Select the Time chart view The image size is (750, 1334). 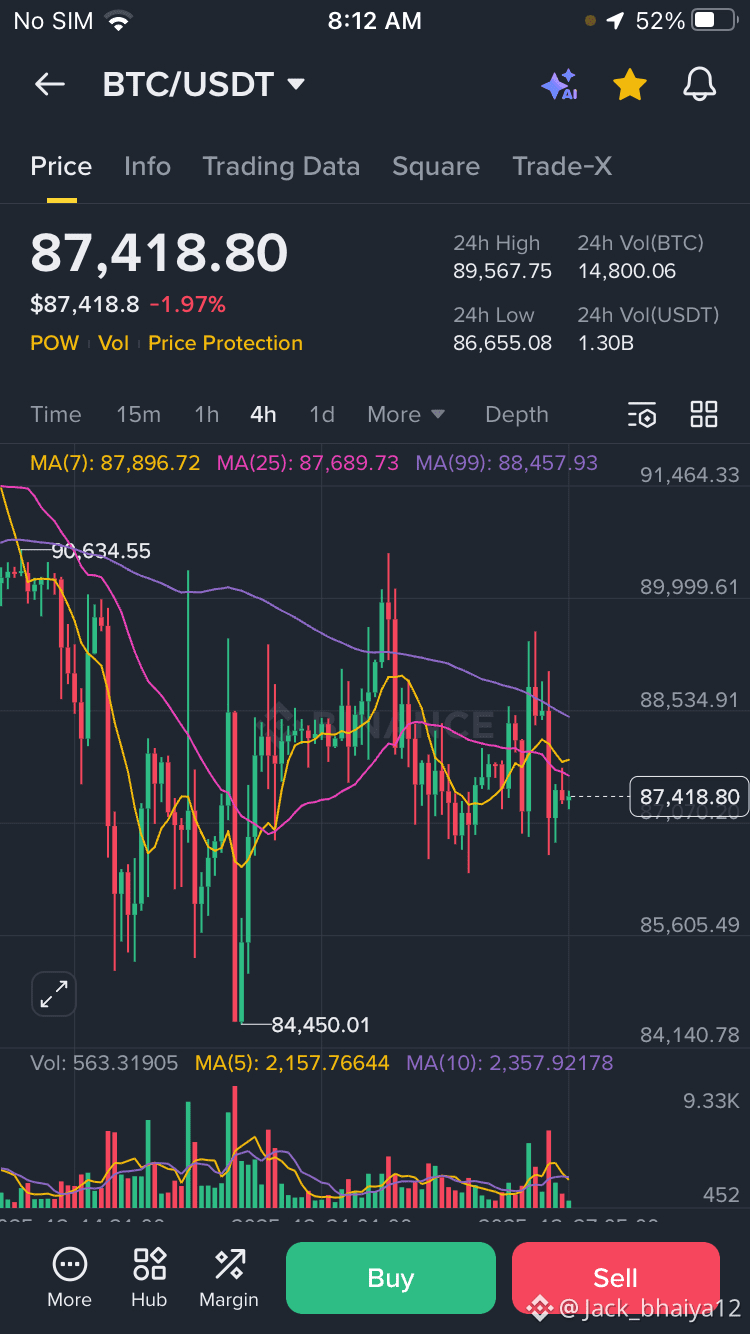(56, 414)
